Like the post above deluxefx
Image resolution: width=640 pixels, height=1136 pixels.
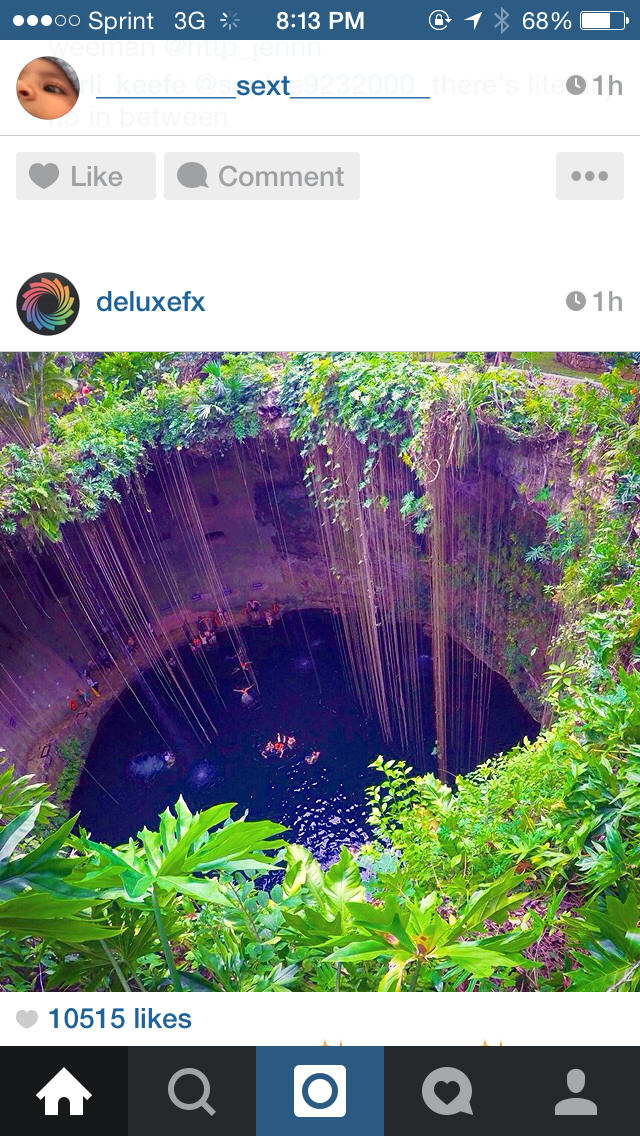click(x=86, y=176)
